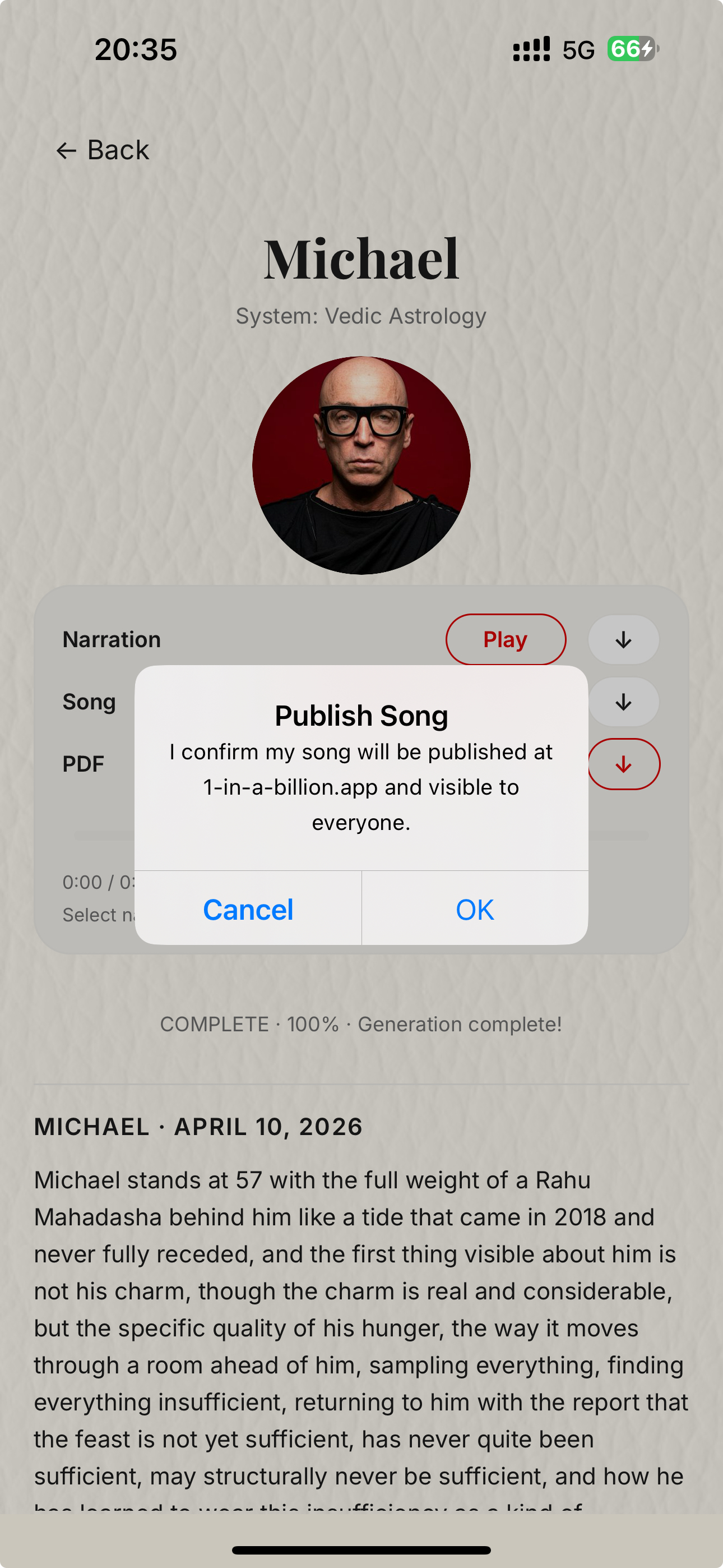Play the Narration audio
This screenshot has height=1568, width=723.
505,639
